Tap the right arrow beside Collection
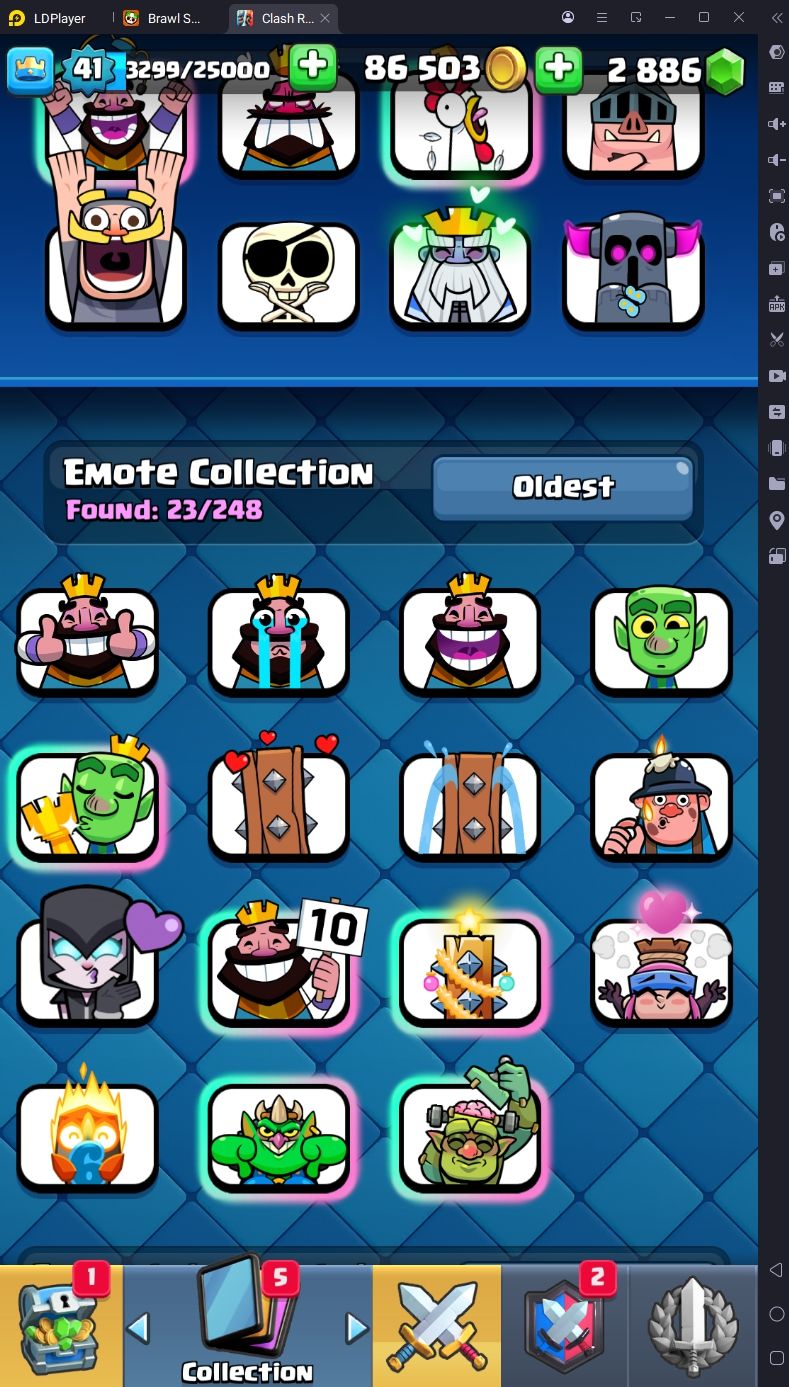 click(x=356, y=1328)
